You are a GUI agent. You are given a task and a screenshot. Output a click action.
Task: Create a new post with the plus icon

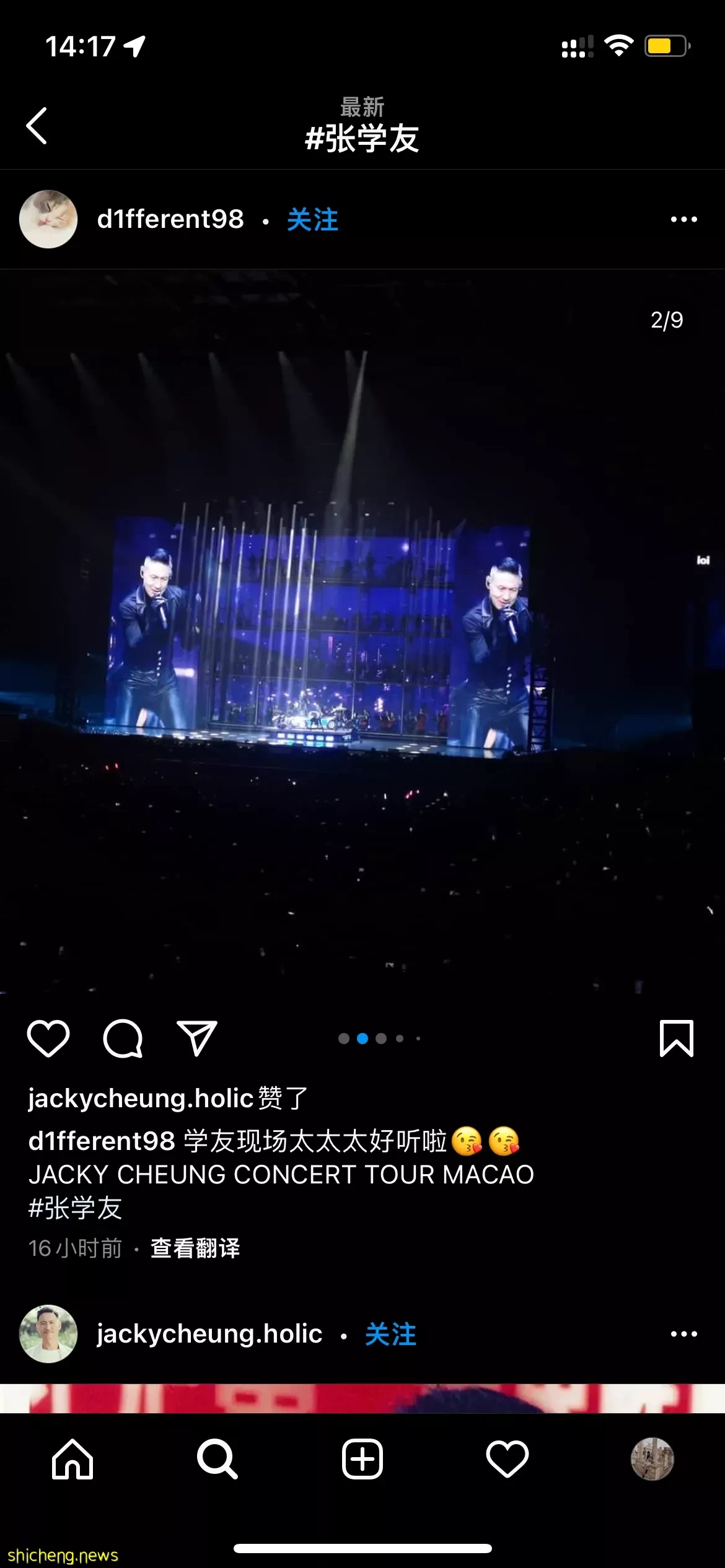point(362,1459)
